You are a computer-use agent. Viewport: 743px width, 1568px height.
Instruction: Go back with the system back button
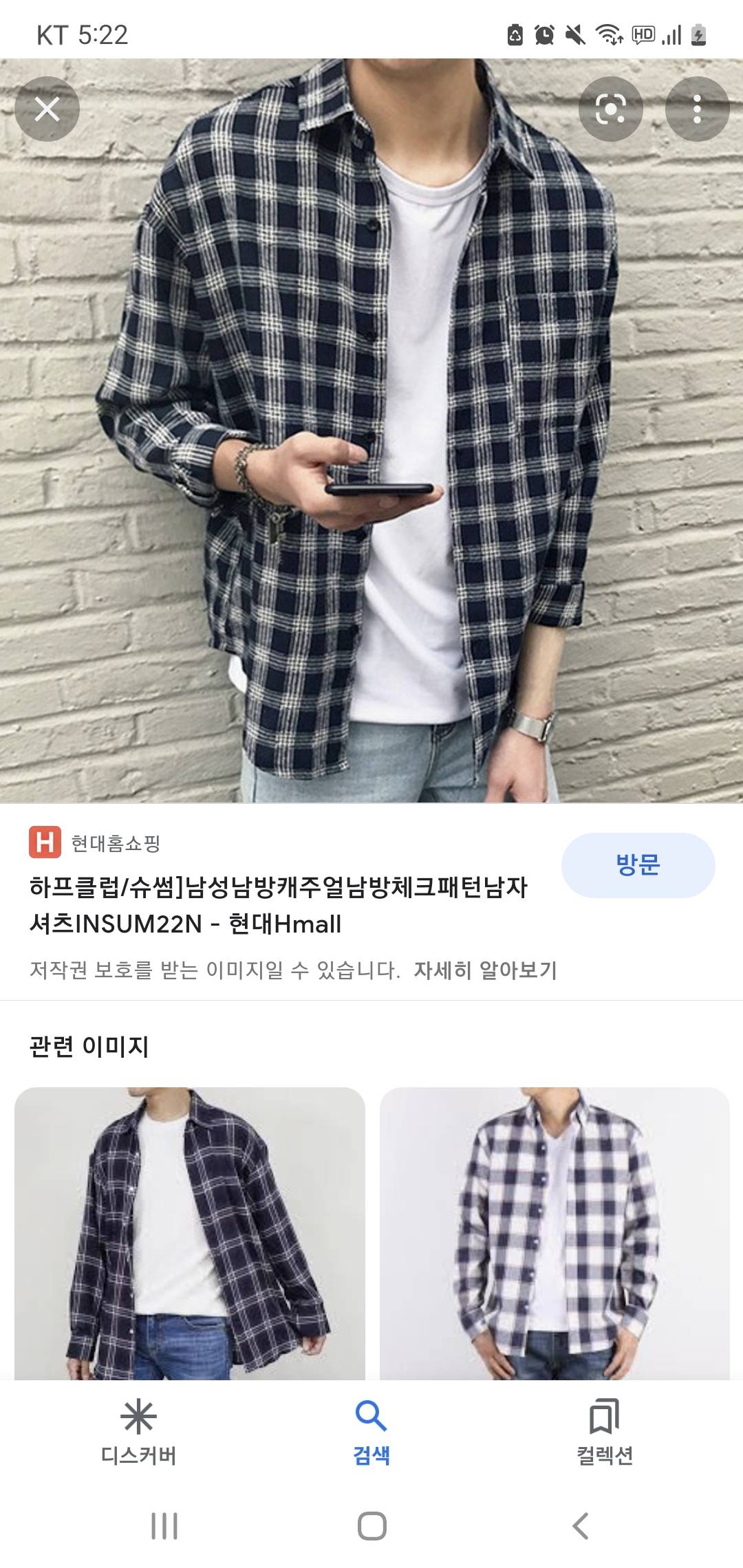[580, 1525]
